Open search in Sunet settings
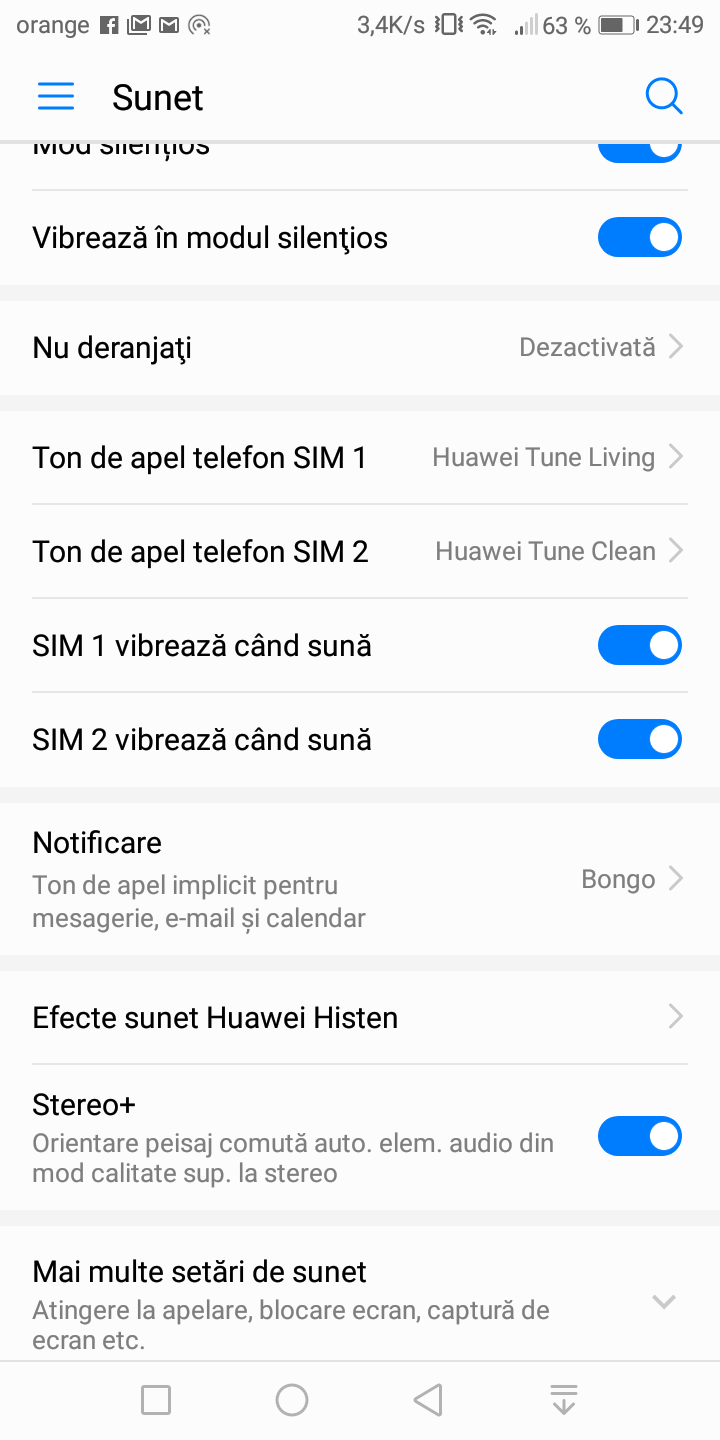Screen dimensions: 720x1440 click(x=663, y=97)
